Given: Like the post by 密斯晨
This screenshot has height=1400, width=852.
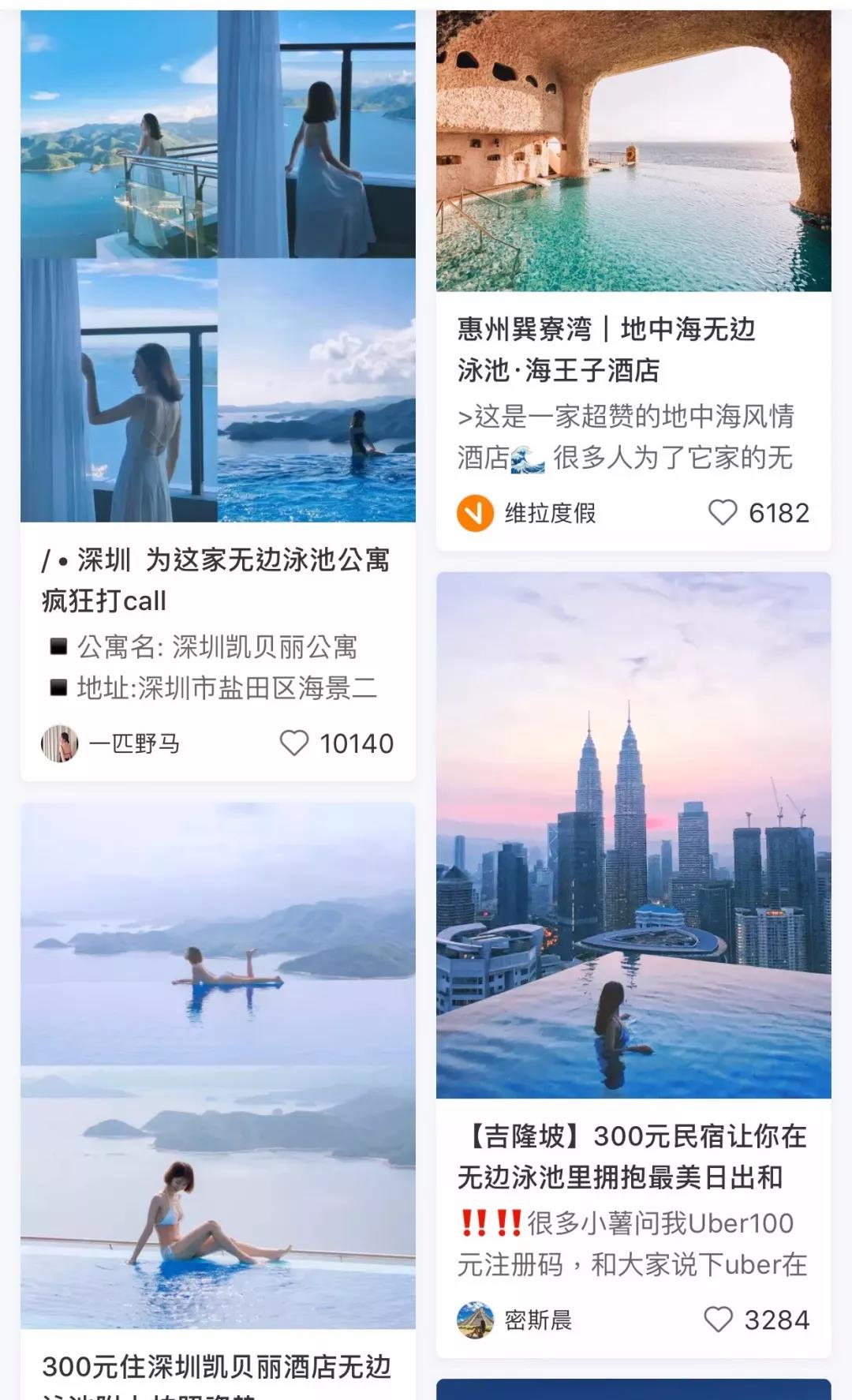Looking at the screenshot, I should coord(718,1319).
